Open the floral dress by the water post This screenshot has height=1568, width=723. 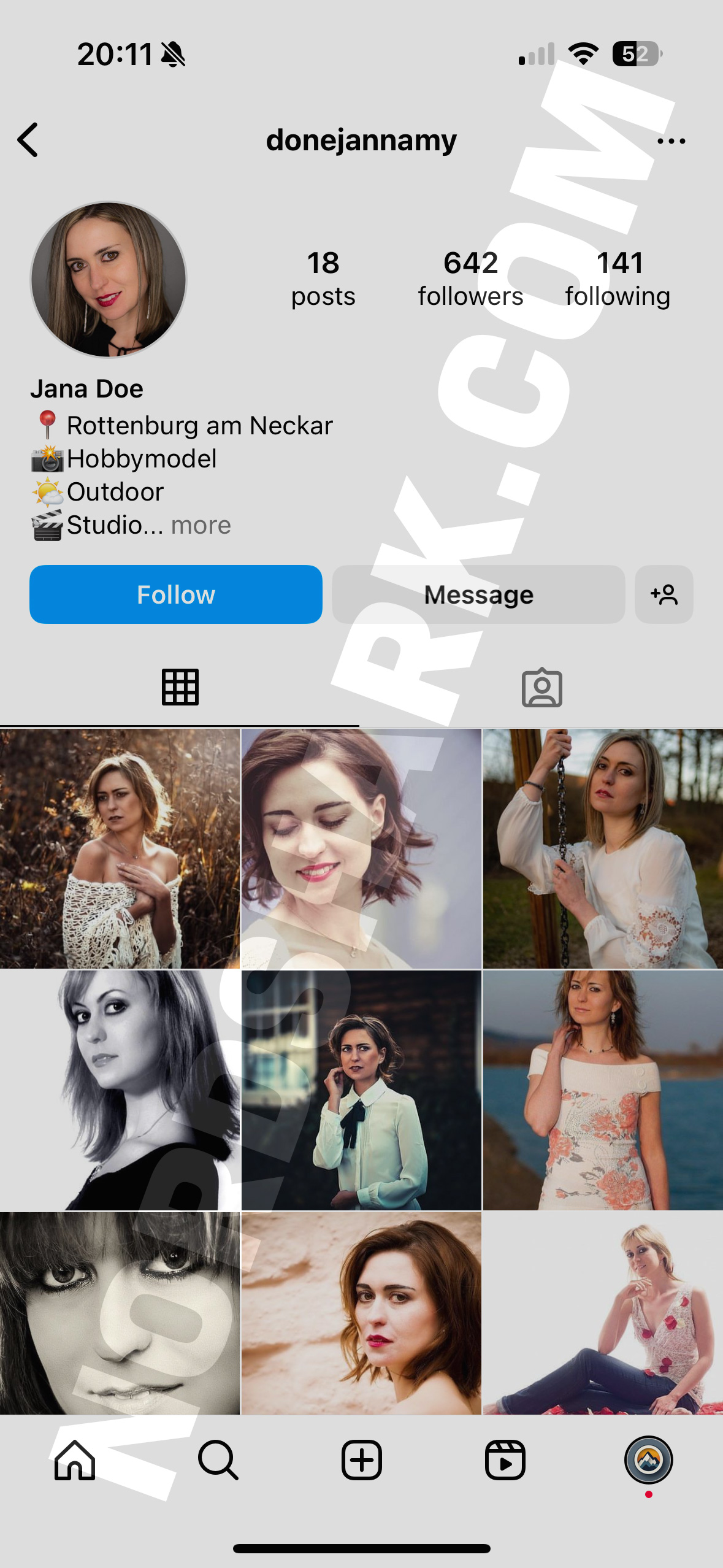pyautogui.click(x=603, y=1090)
